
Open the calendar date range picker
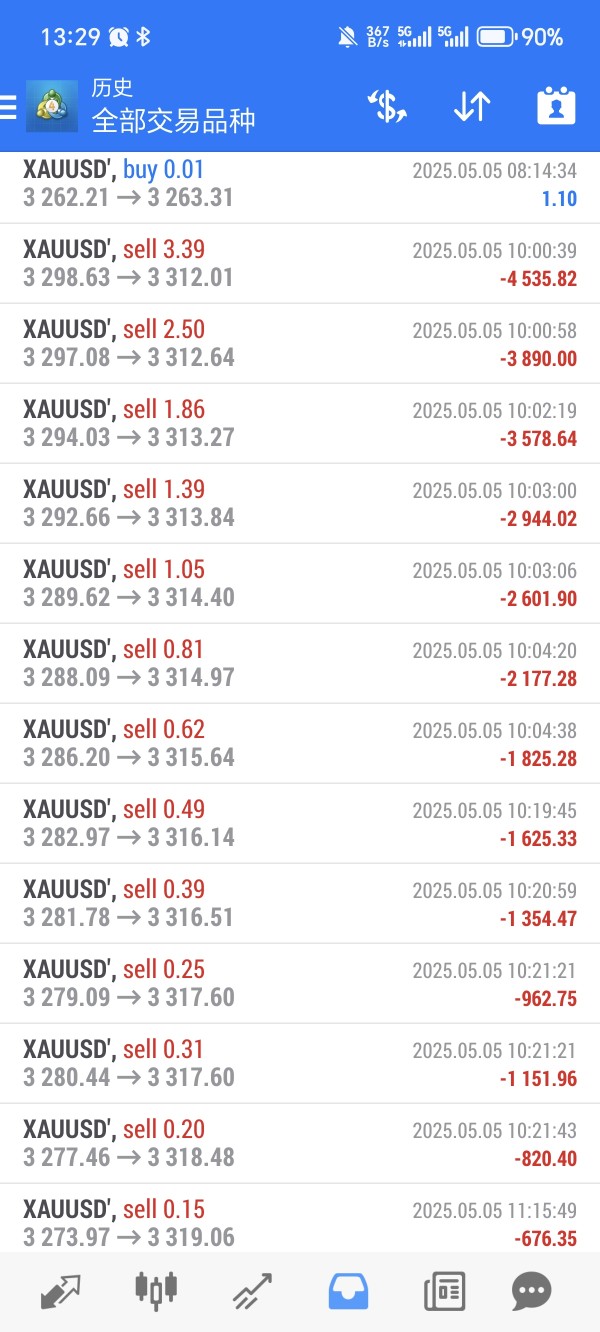tap(556, 107)
